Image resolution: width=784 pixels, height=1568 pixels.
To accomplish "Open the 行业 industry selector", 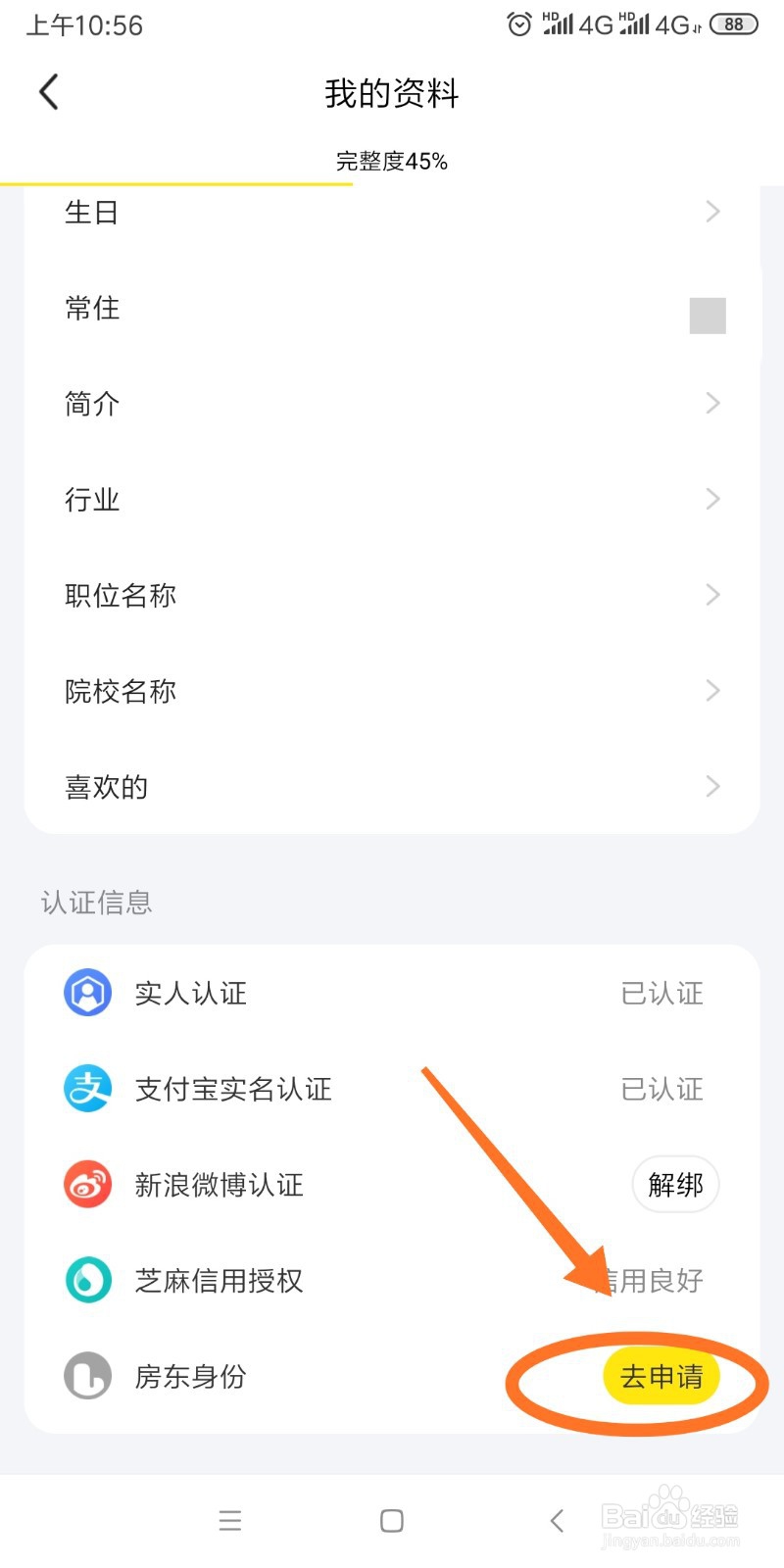I will (x=392, y=499).
